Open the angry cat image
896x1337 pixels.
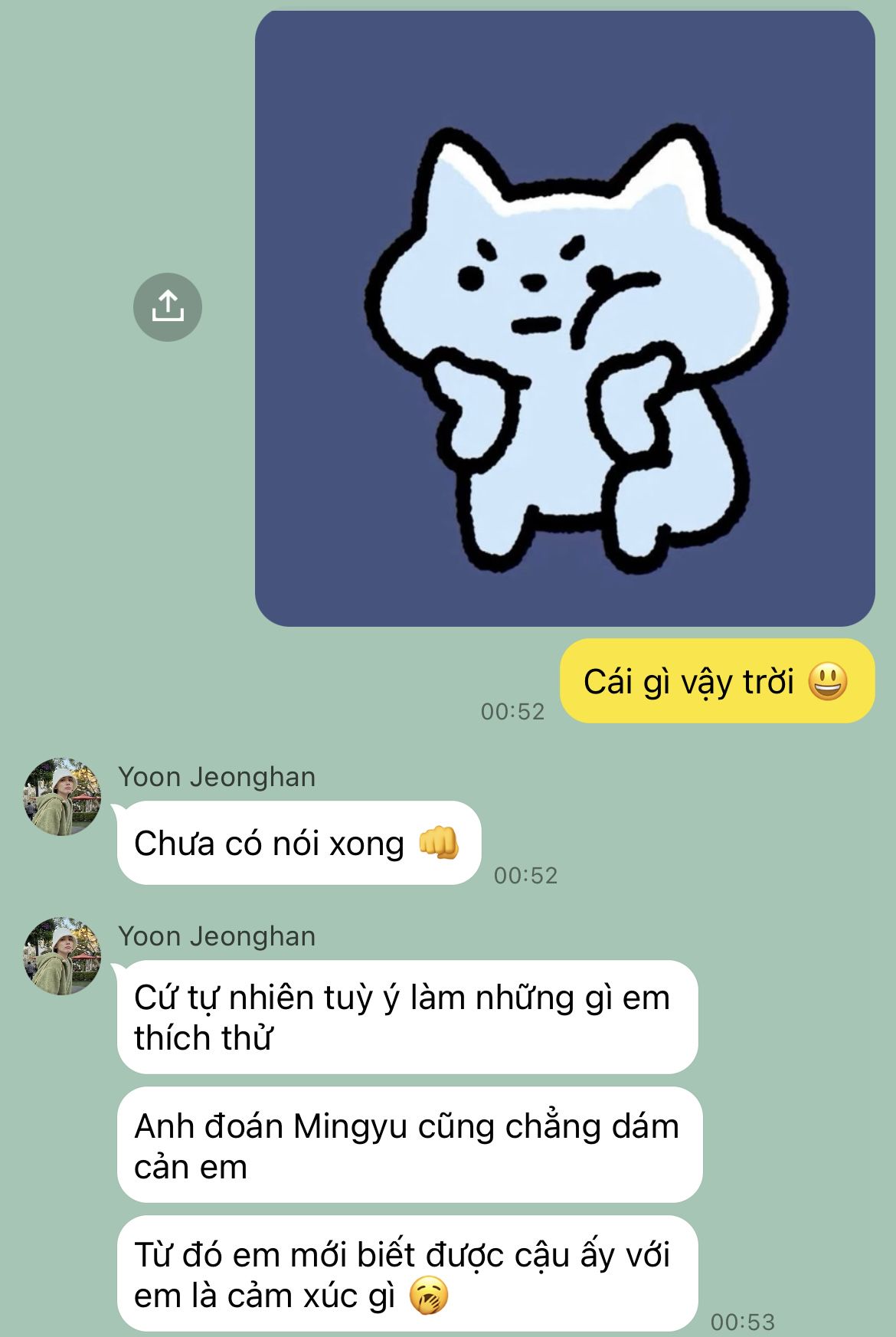click(564, 320)
